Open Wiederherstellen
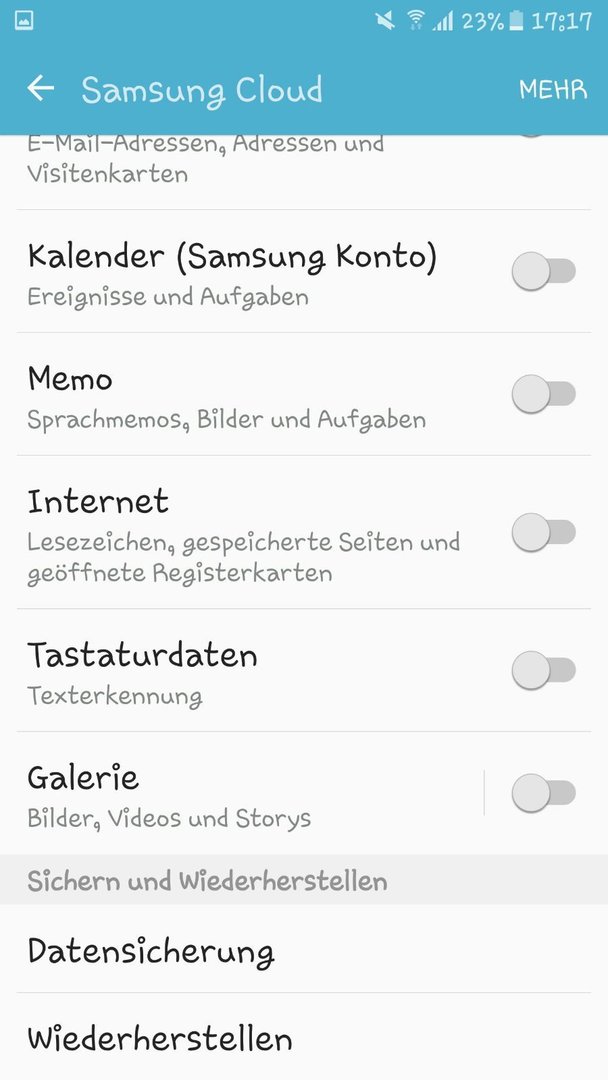This screenshot has width=608, height=1080. pyautogui.click(x=304, y=1037)
